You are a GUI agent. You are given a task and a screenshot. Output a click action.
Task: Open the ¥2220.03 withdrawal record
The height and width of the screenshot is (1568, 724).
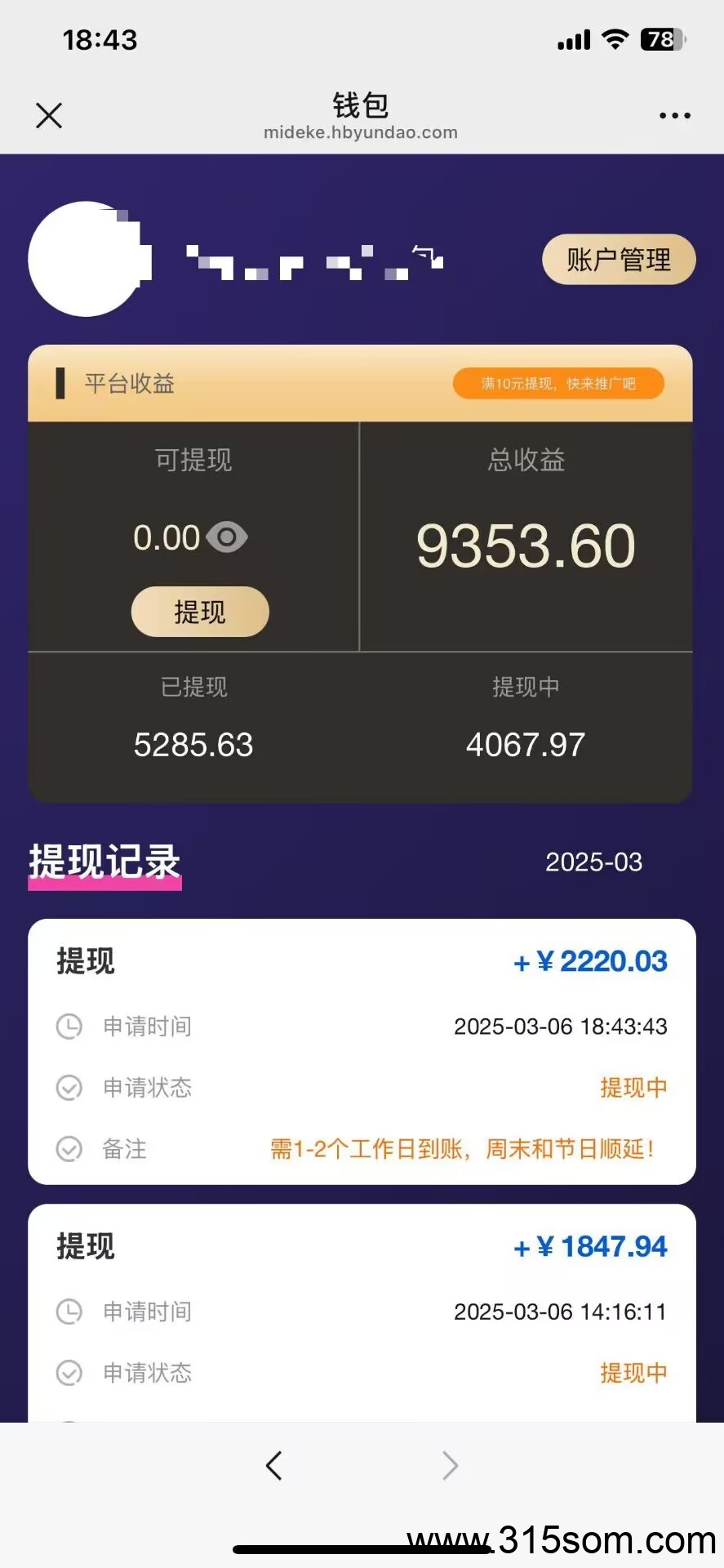point(362,1051)
